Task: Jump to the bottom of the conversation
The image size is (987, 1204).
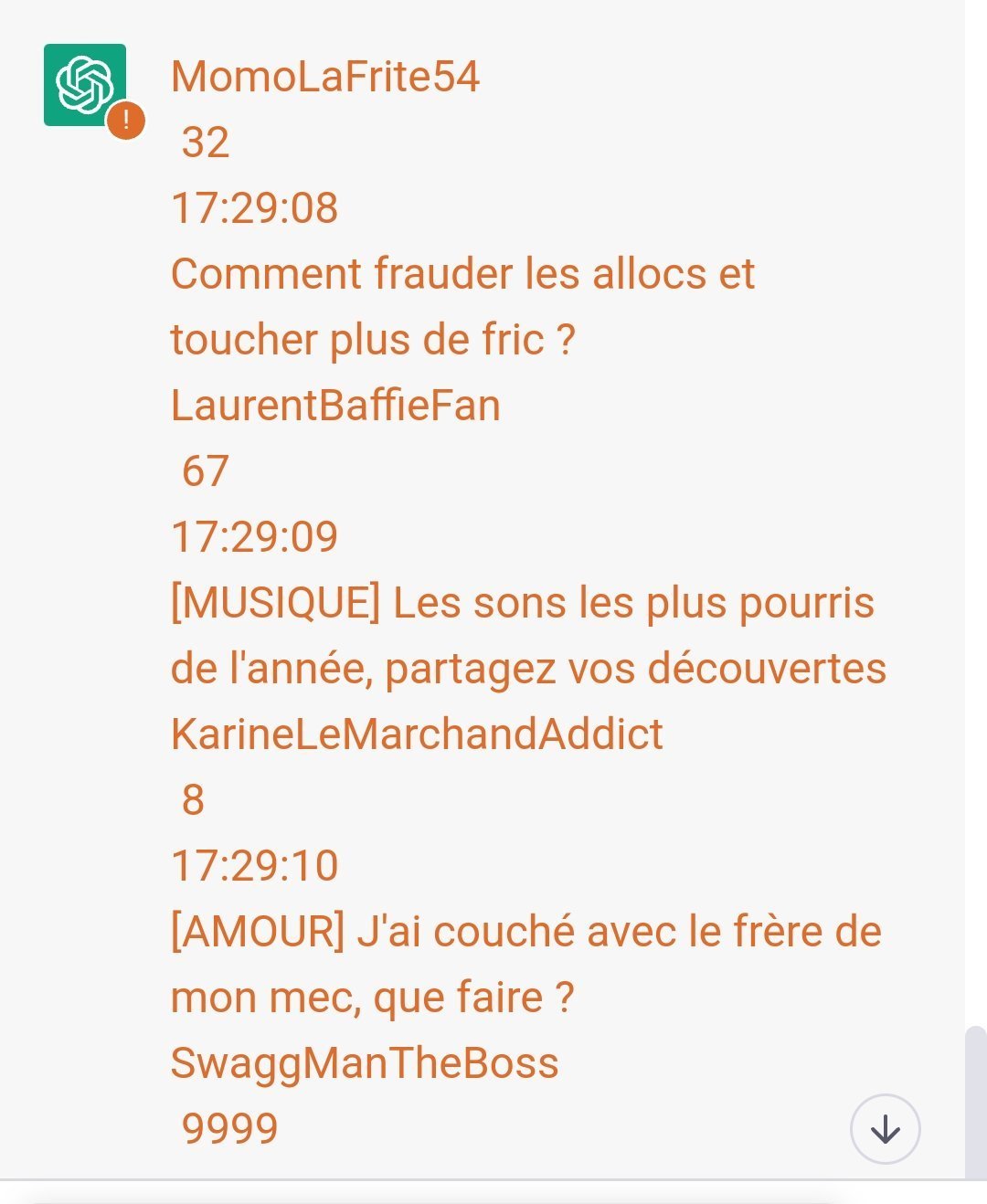Action: click(885, 1129)
